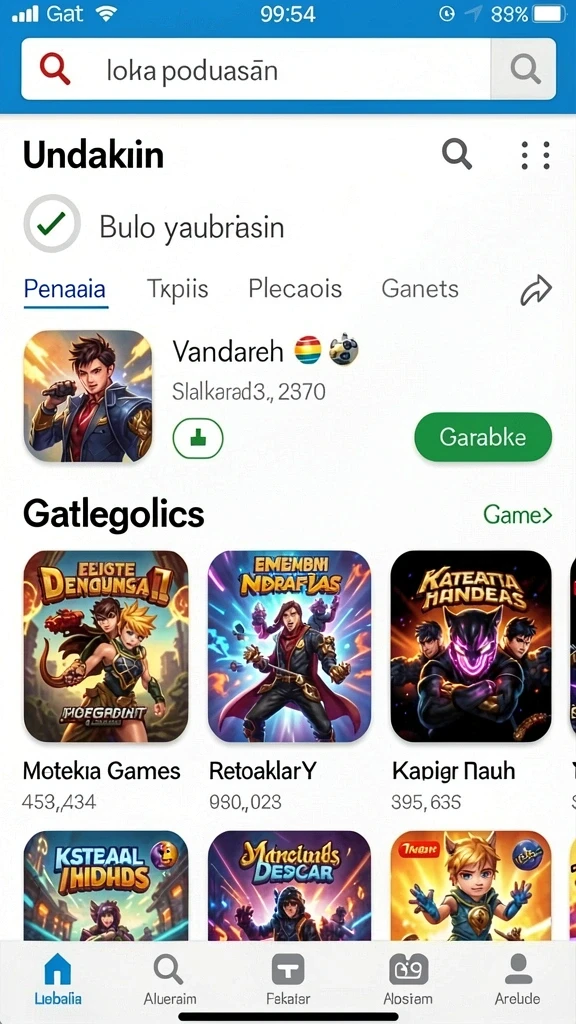Go to the Alueraim tab in bottom bar
576x1024 pixels.
(x=170, y=980)
